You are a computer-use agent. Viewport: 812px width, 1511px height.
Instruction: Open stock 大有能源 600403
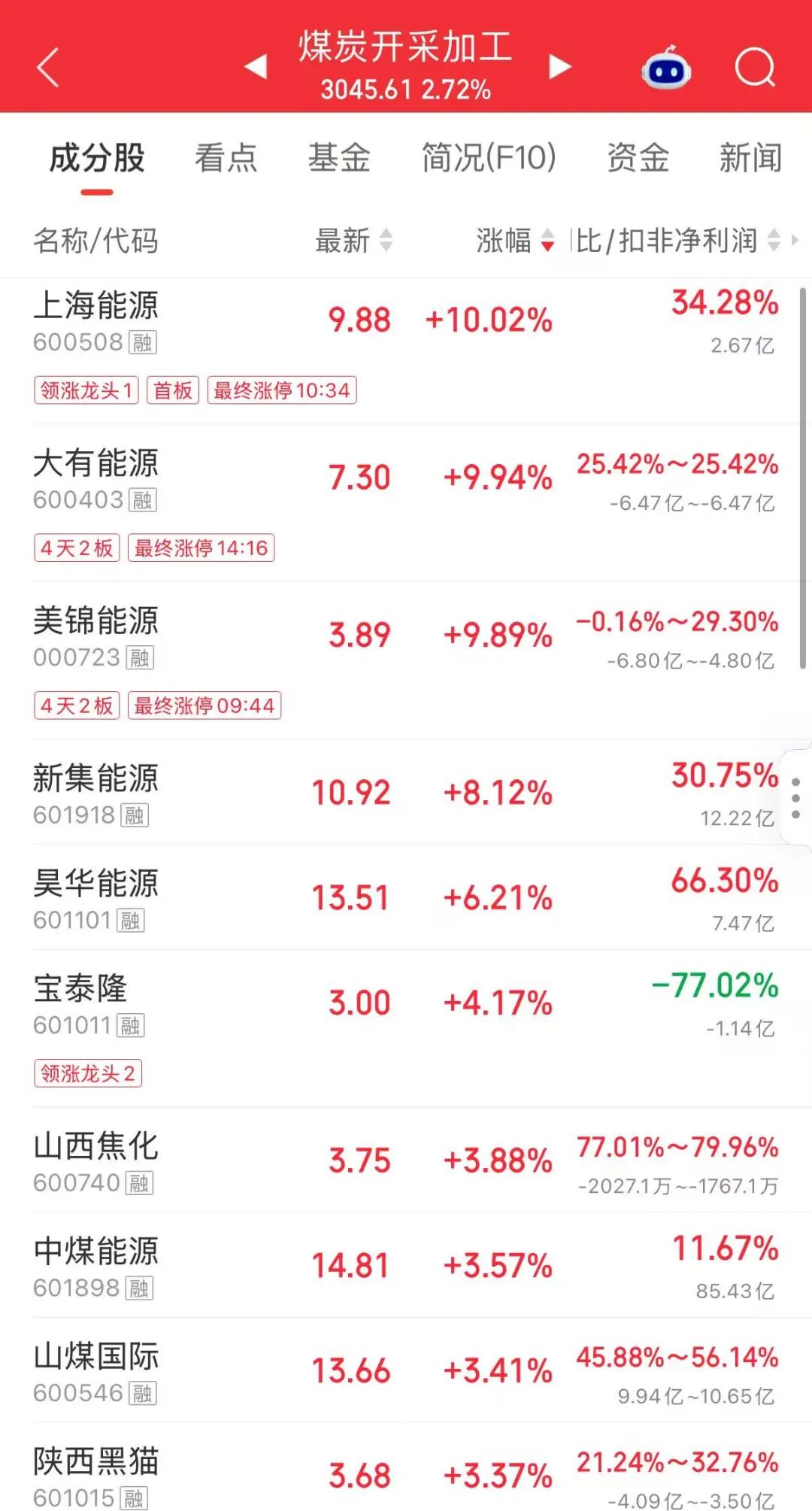(x=406, y=502)
